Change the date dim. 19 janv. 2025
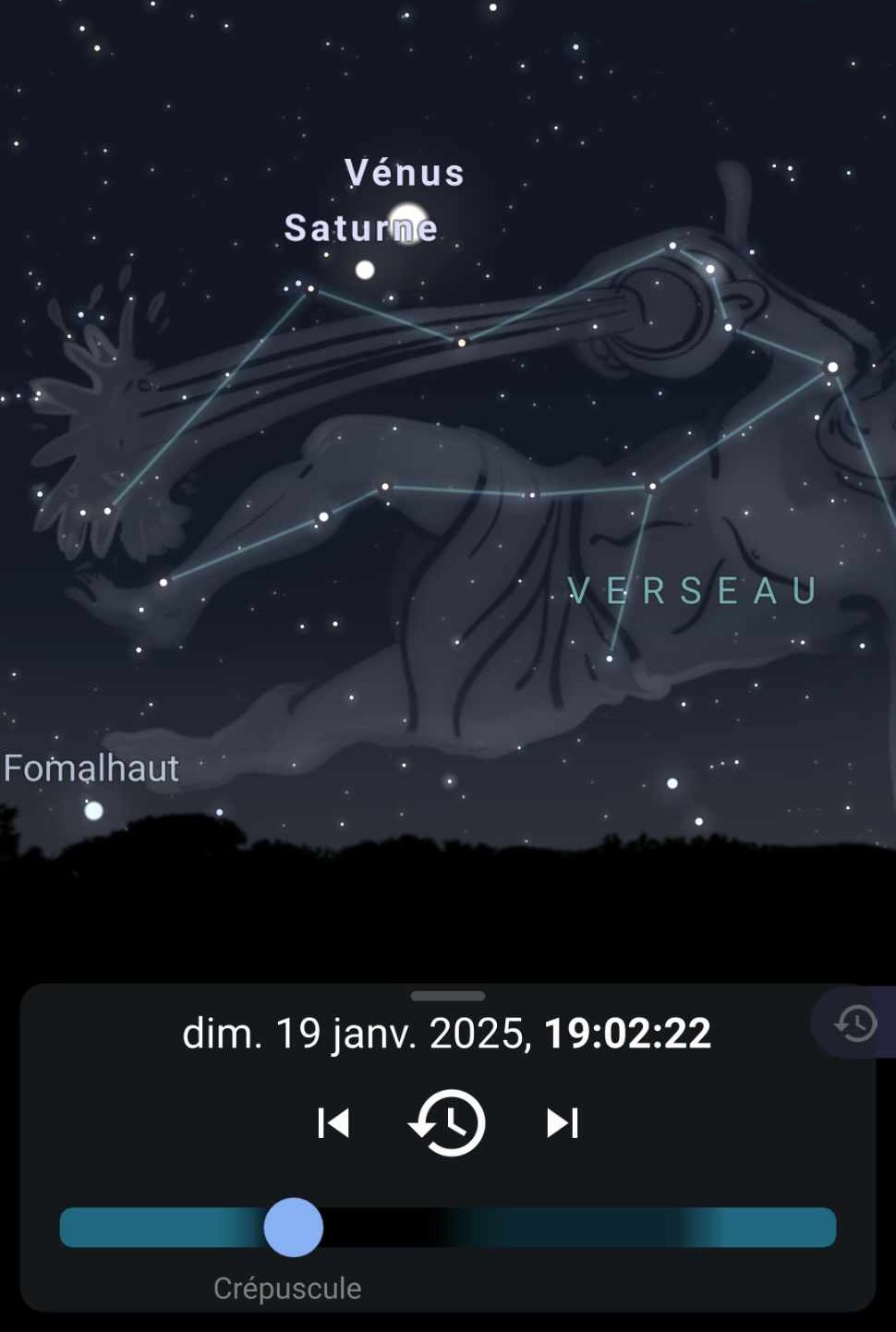 [356, 1034]
